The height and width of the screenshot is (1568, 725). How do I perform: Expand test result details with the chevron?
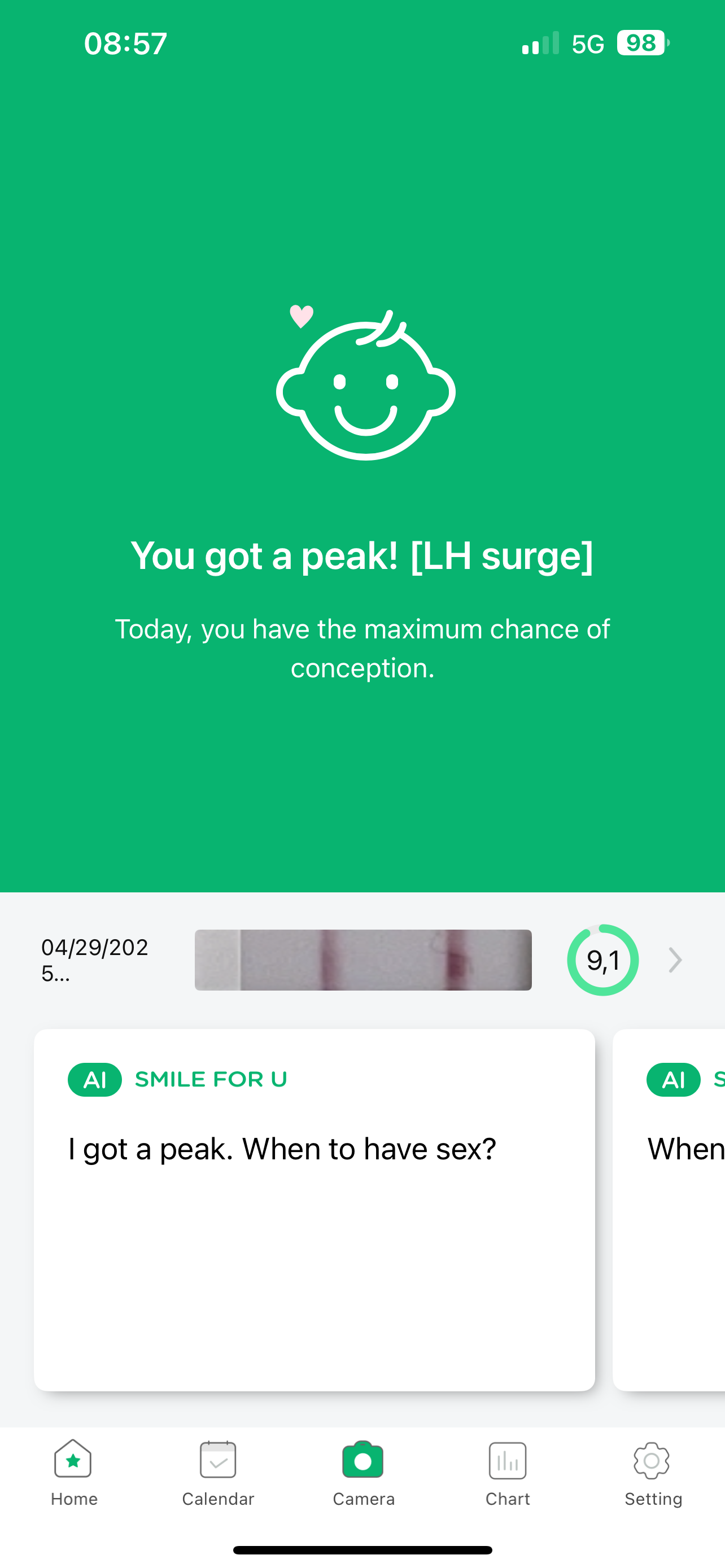click(x=675, y=960)
